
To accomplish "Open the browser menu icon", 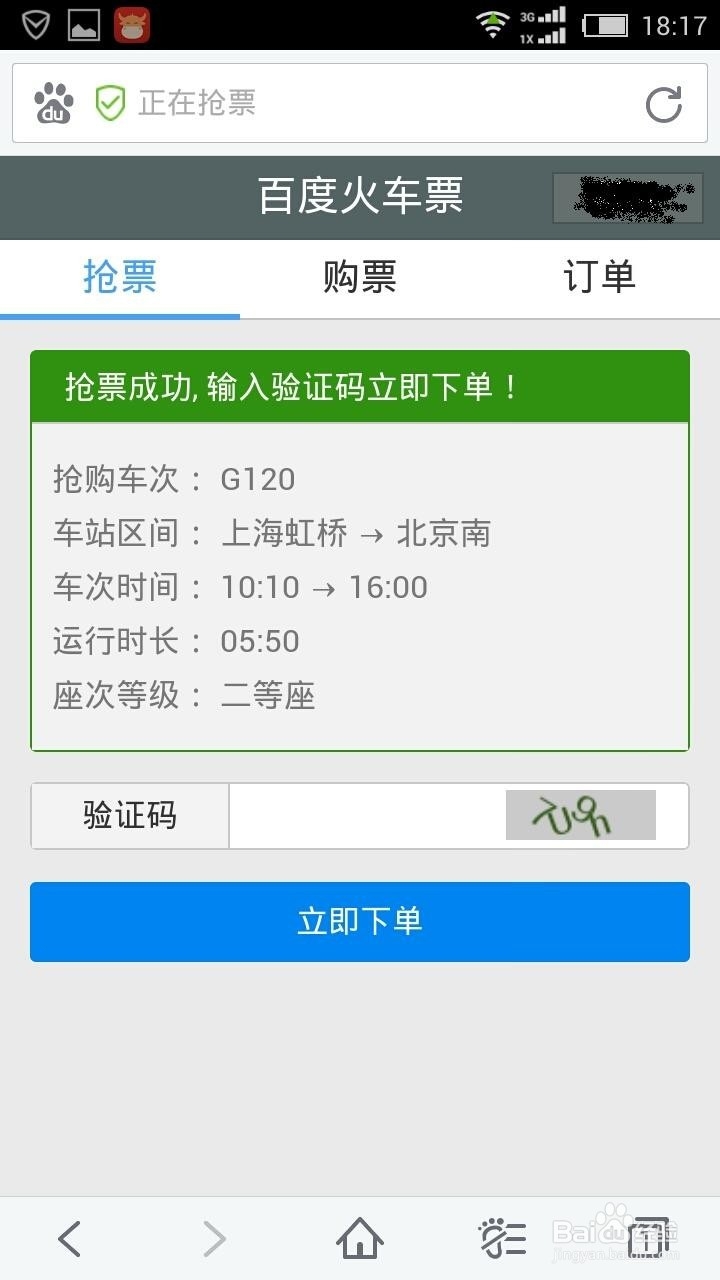I will 502,1238.
